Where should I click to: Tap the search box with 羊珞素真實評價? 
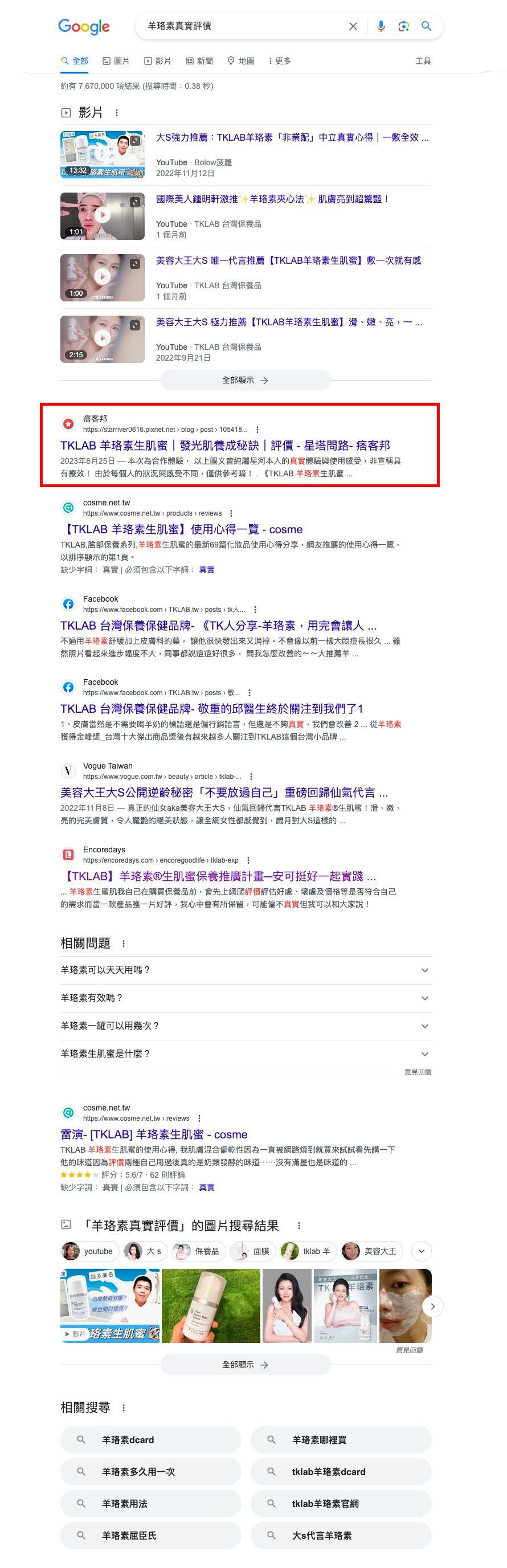pyautogui.click(x=243, y=26)
